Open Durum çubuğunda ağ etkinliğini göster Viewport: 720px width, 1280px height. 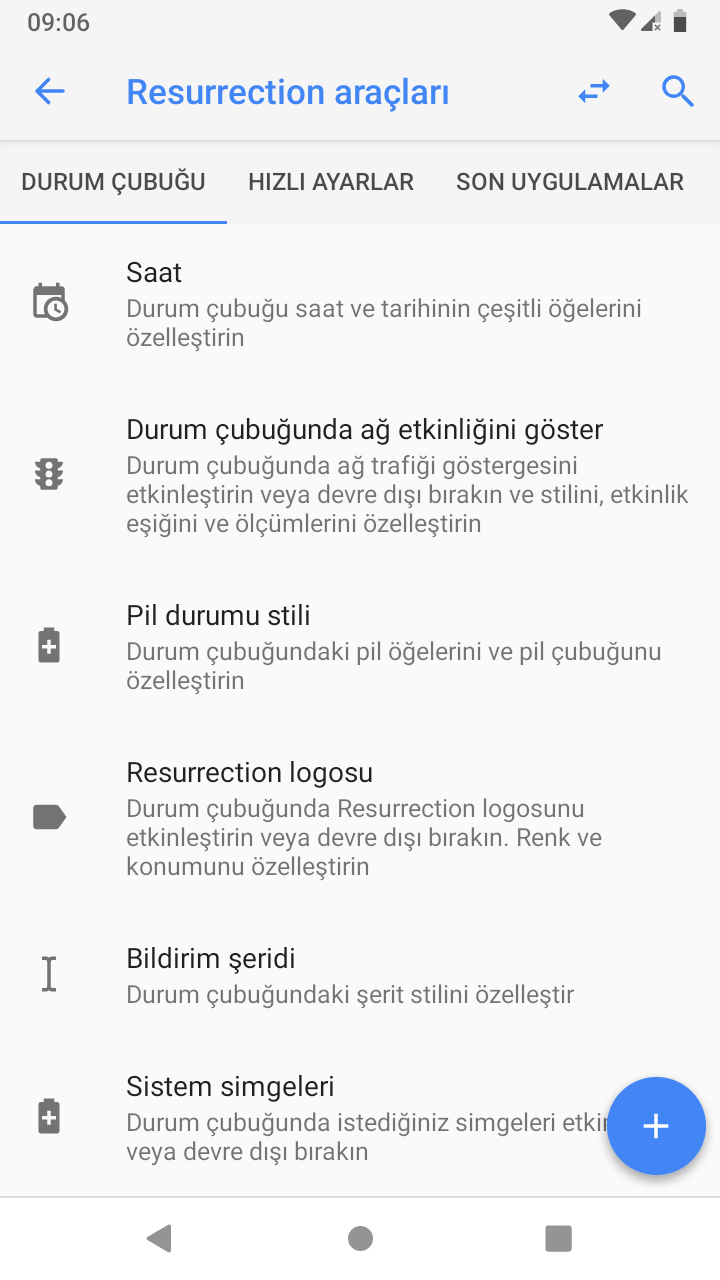360,475
